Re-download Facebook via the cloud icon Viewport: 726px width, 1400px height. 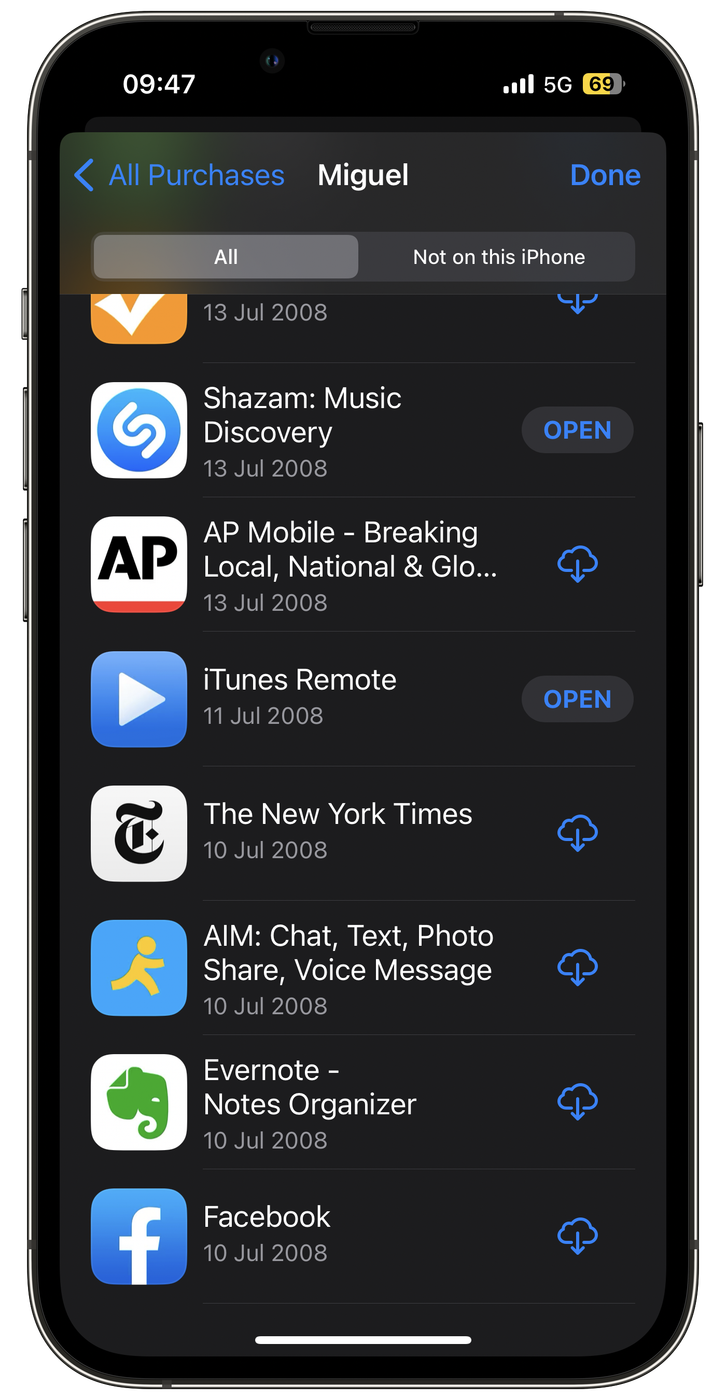pos(577,1235)
